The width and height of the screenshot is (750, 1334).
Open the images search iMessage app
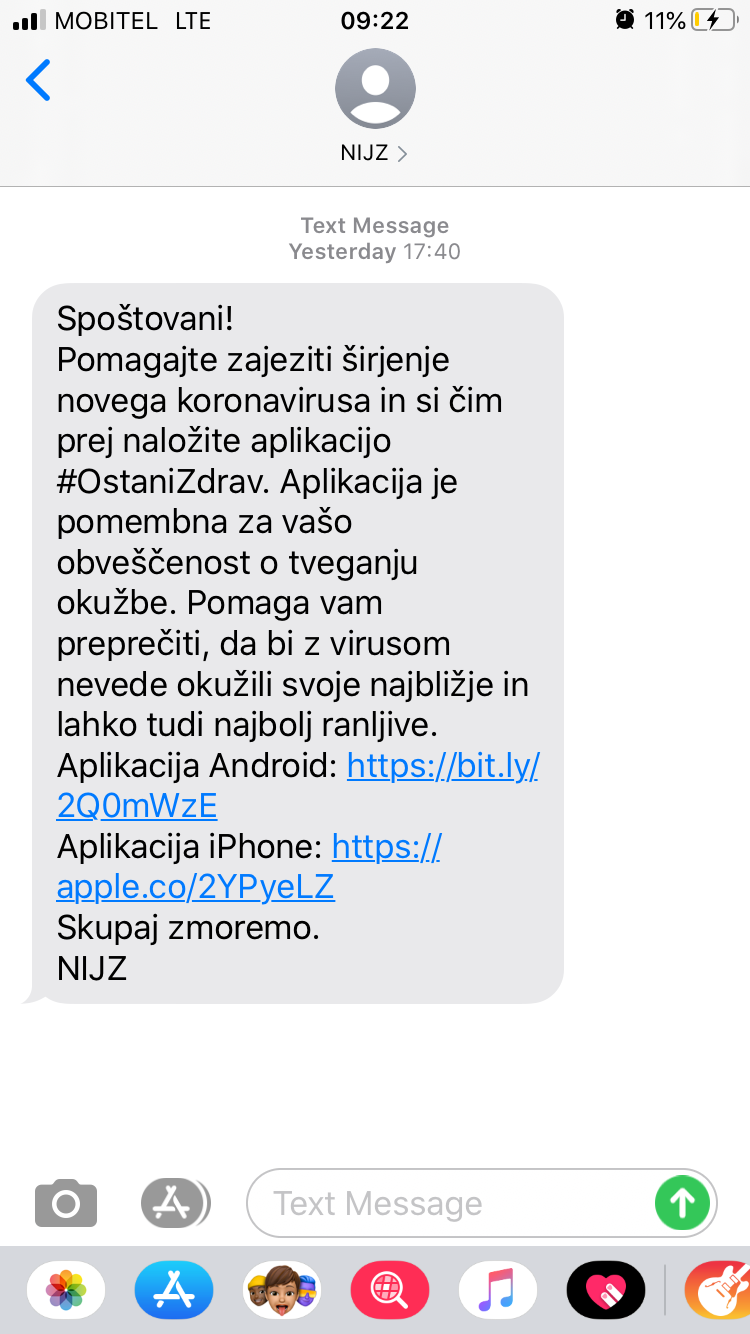pyautogui.click(x=389, y=1291)
